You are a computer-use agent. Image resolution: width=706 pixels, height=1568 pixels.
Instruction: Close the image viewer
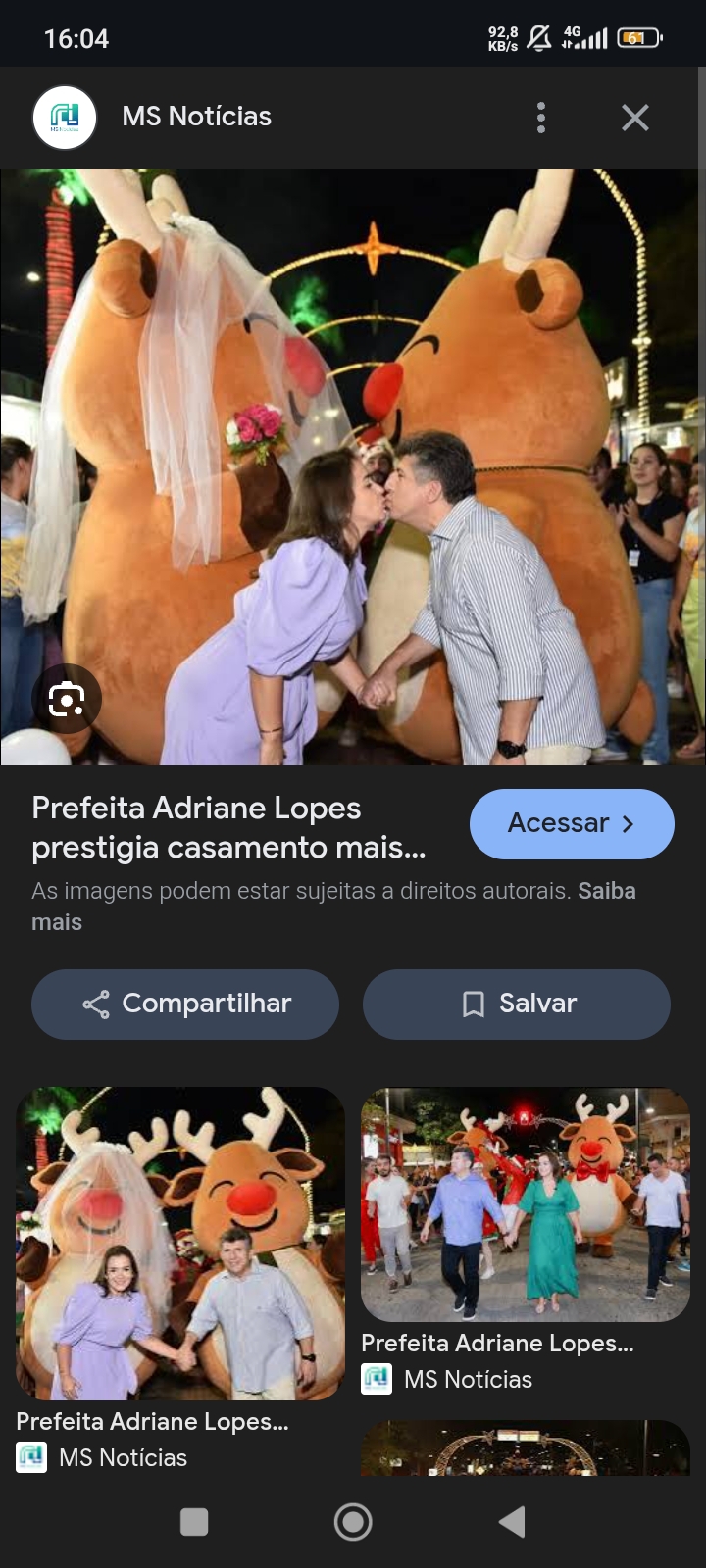point(635,118)
